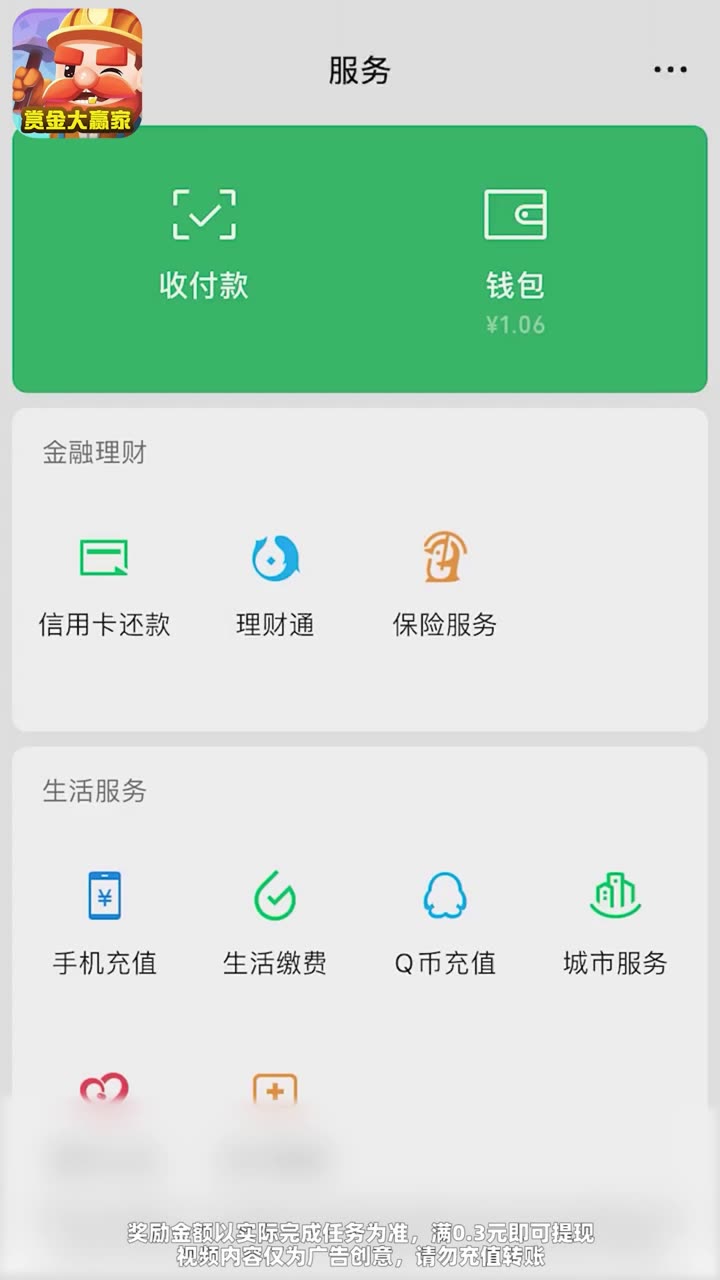Launch 城市服务 city services

tap(615, 922)
